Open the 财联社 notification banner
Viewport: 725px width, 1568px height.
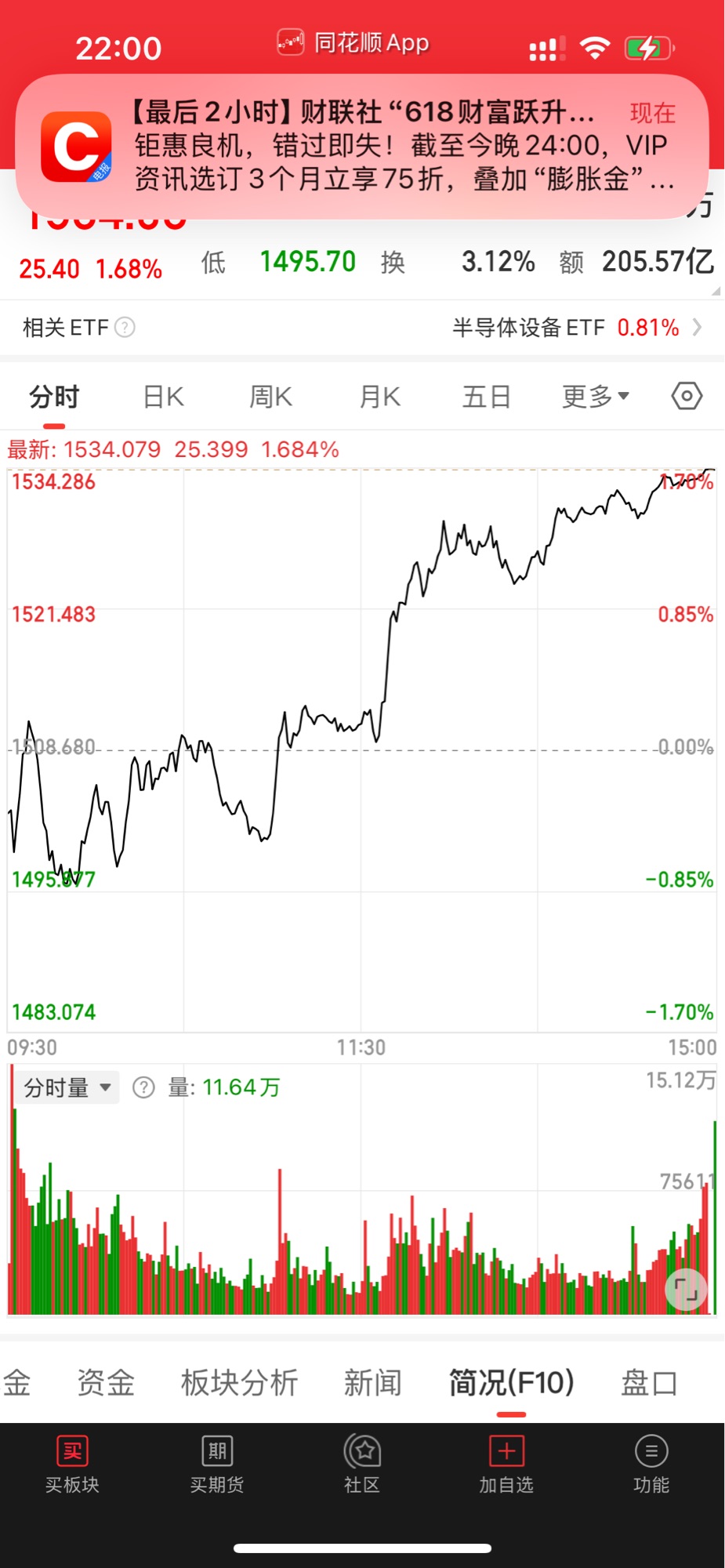(362, 147)
